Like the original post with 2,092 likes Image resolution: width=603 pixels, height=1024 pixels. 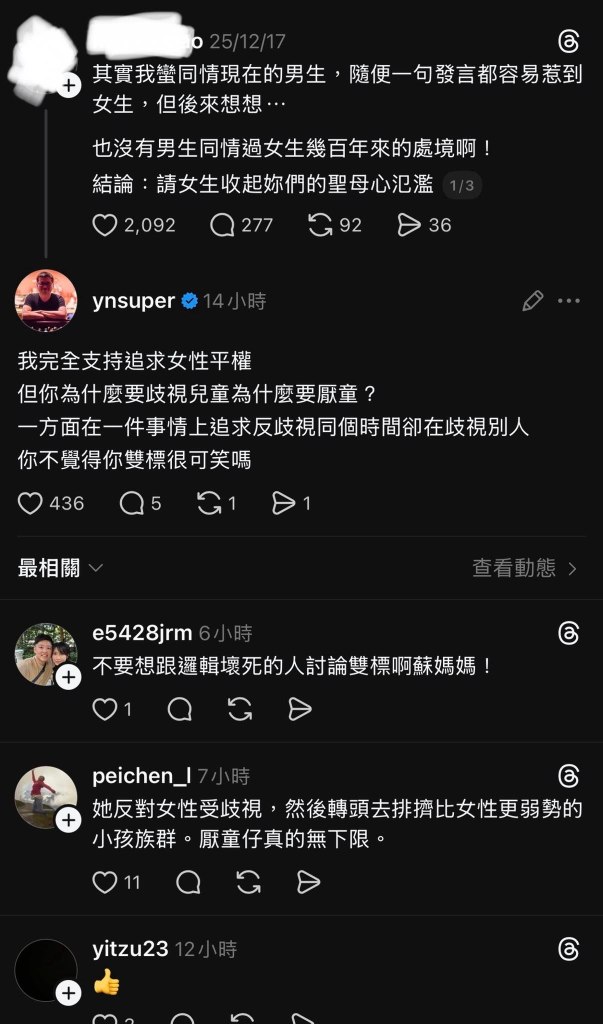point(105,225)
